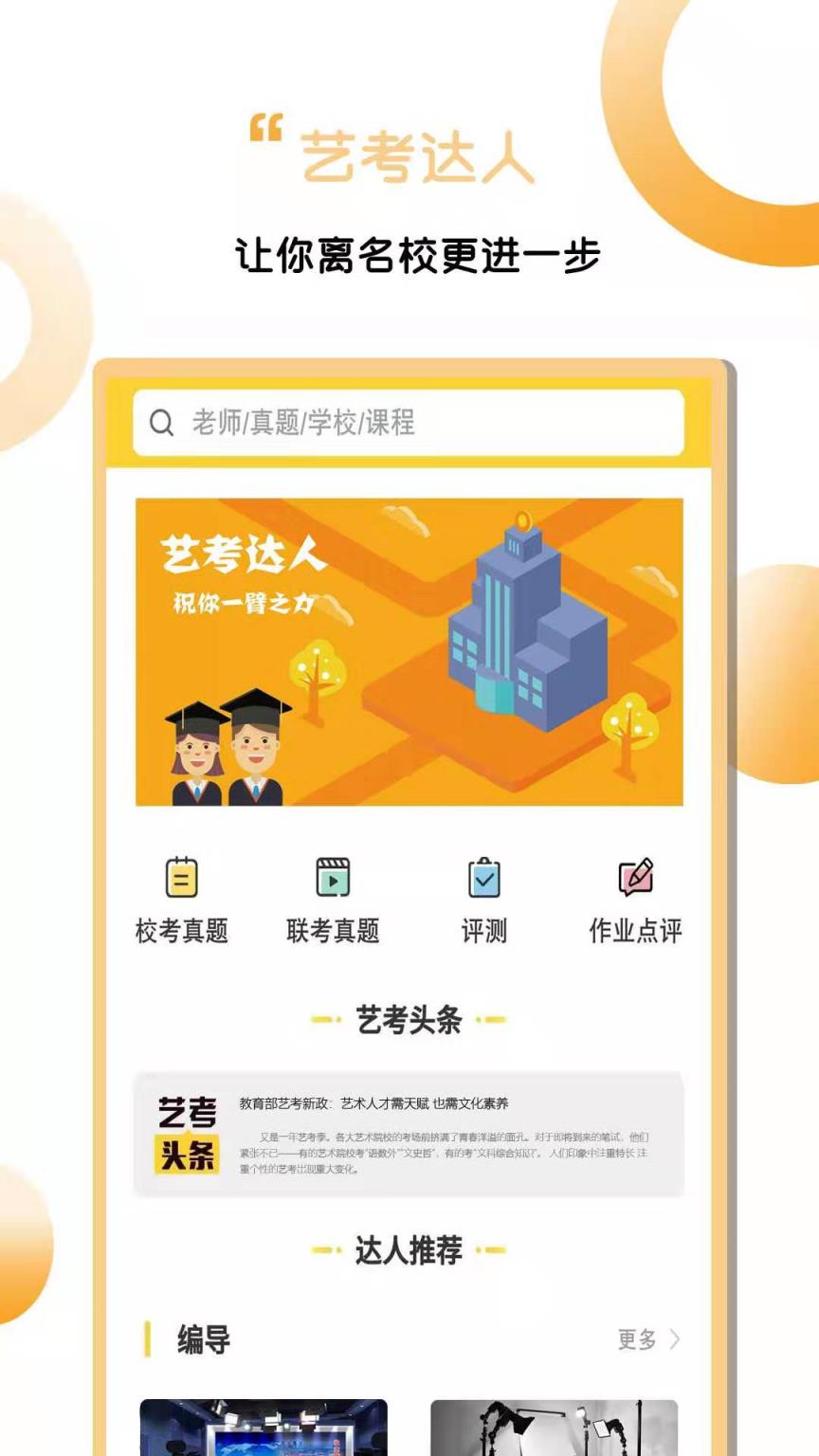Click the 老师/真题/学校/课程 search field
Screen dimensions: 819x1456
[x=408, y=421]
